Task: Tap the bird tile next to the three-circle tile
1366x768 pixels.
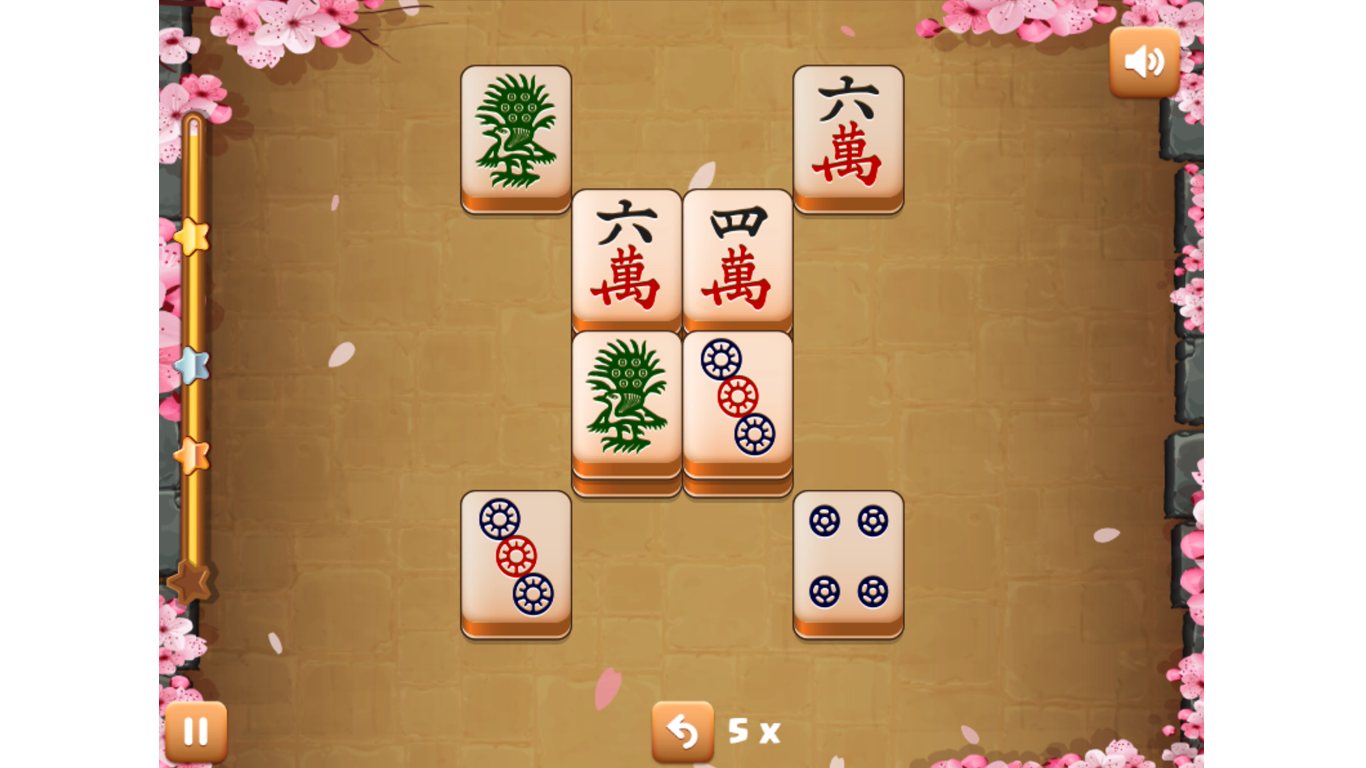Action: click(x=627, y=398)
